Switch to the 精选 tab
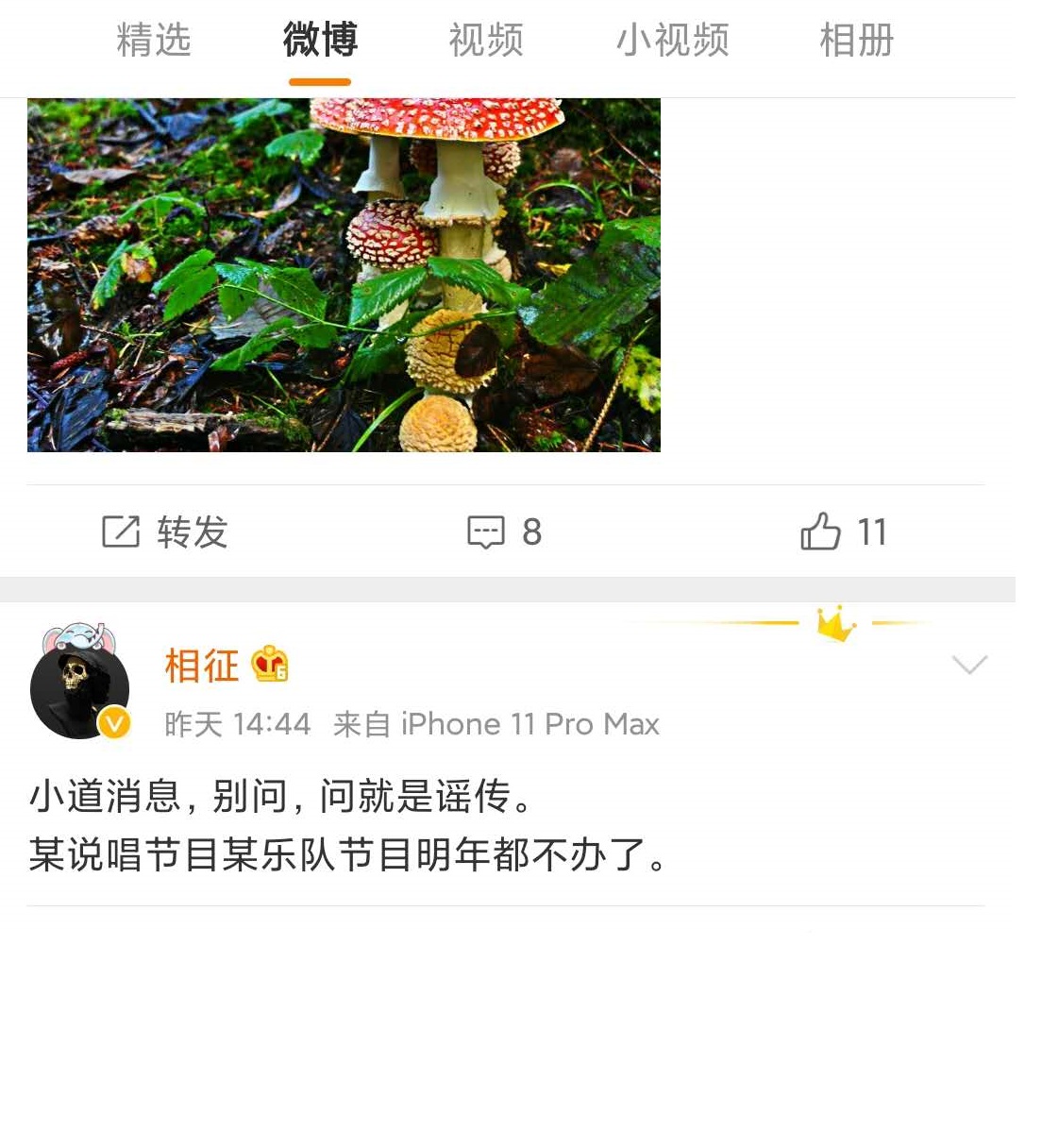The image size is (1042, 1148). 153,42
